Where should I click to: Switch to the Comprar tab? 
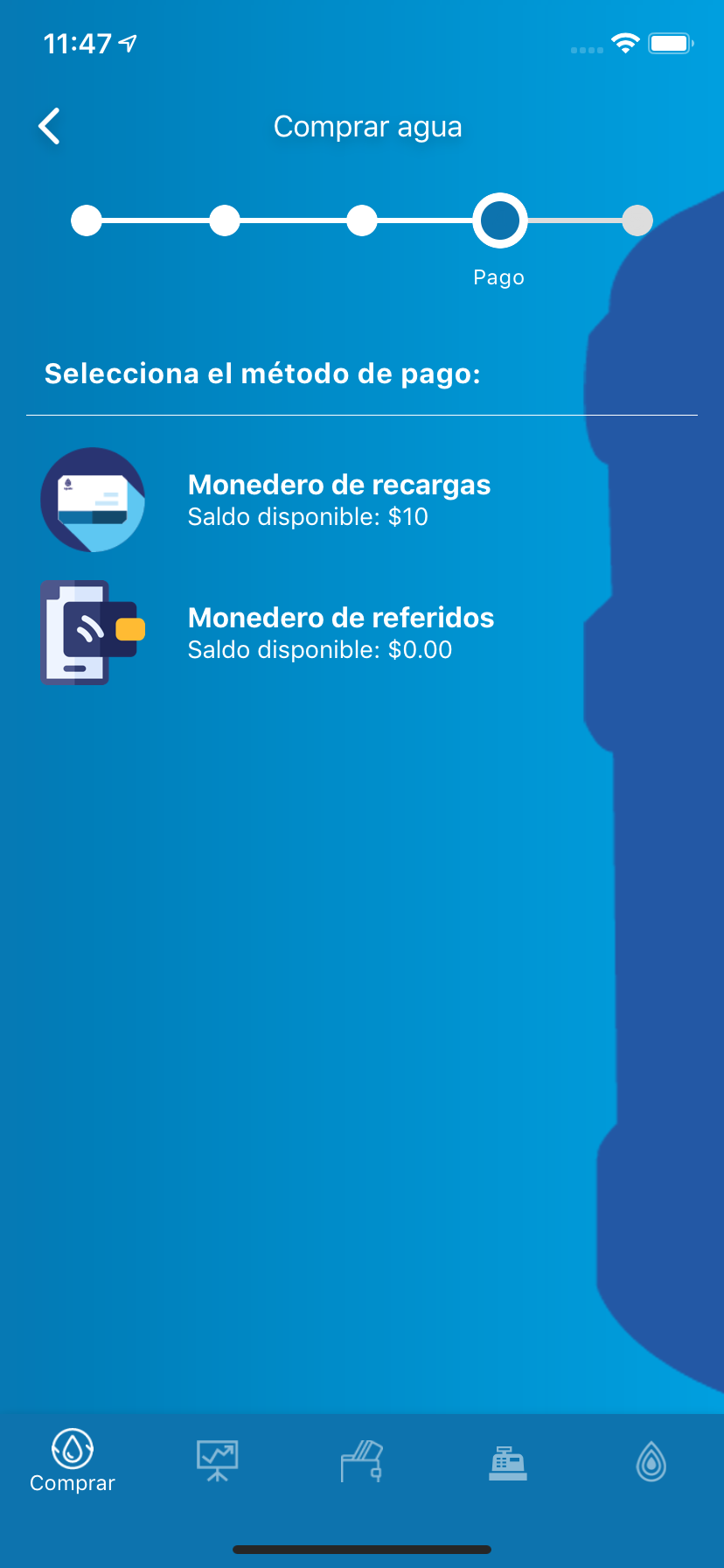coord(73,1460)
